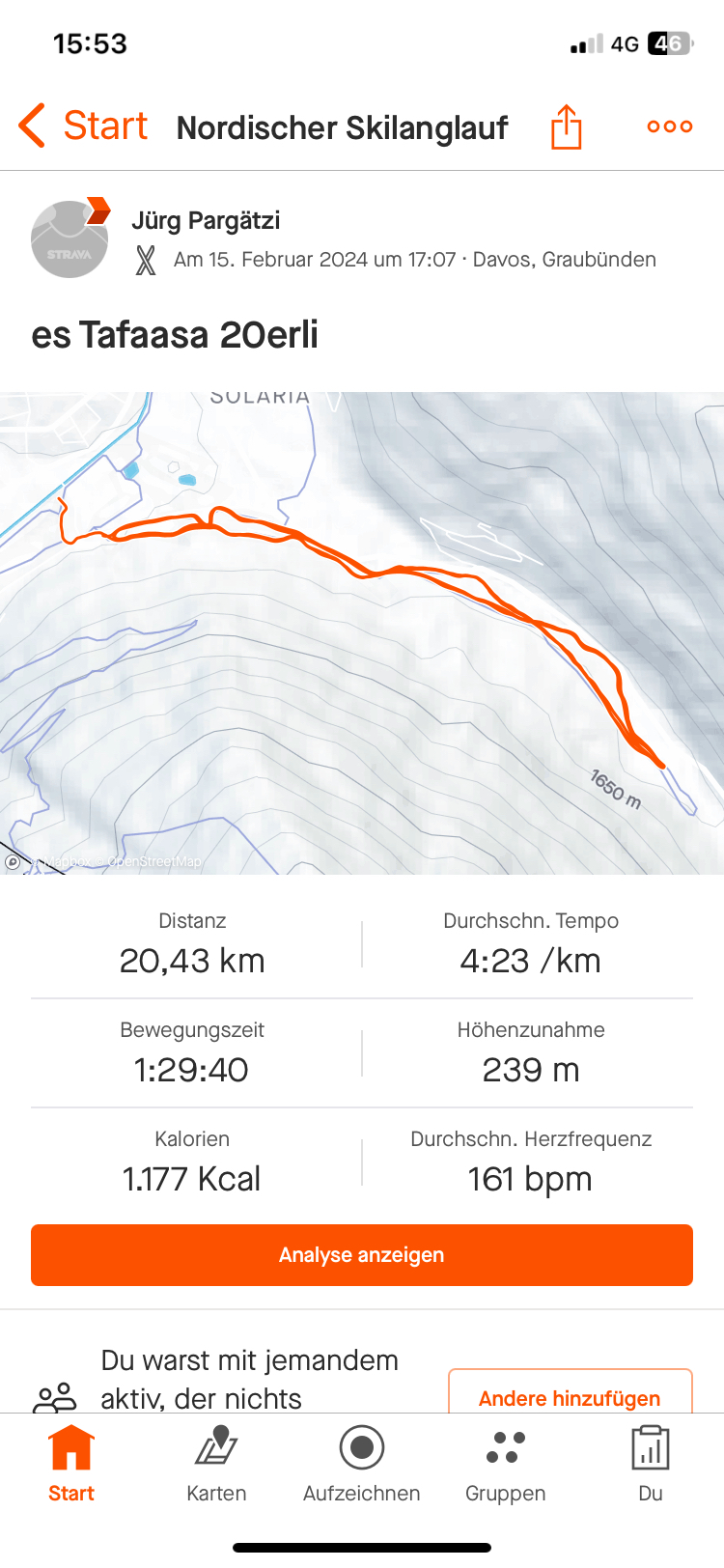This screenshot has height=1568, width=724.
Task: Switch to the Start tab
Action: pos(71,1463)
